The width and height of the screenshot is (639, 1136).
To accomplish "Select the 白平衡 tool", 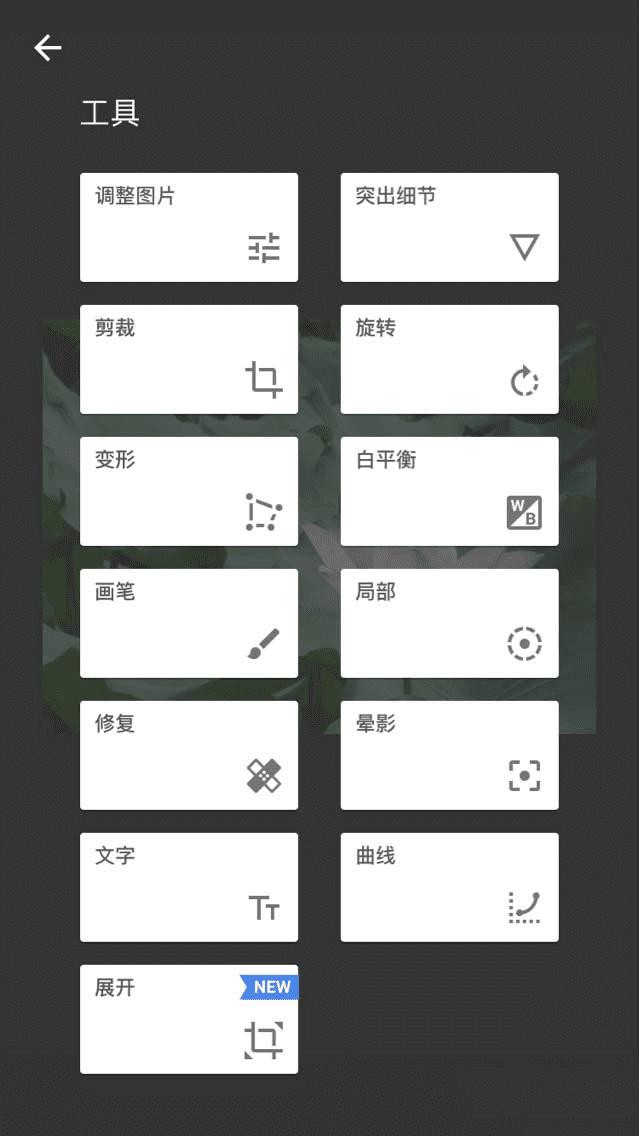I will [449, 491].
